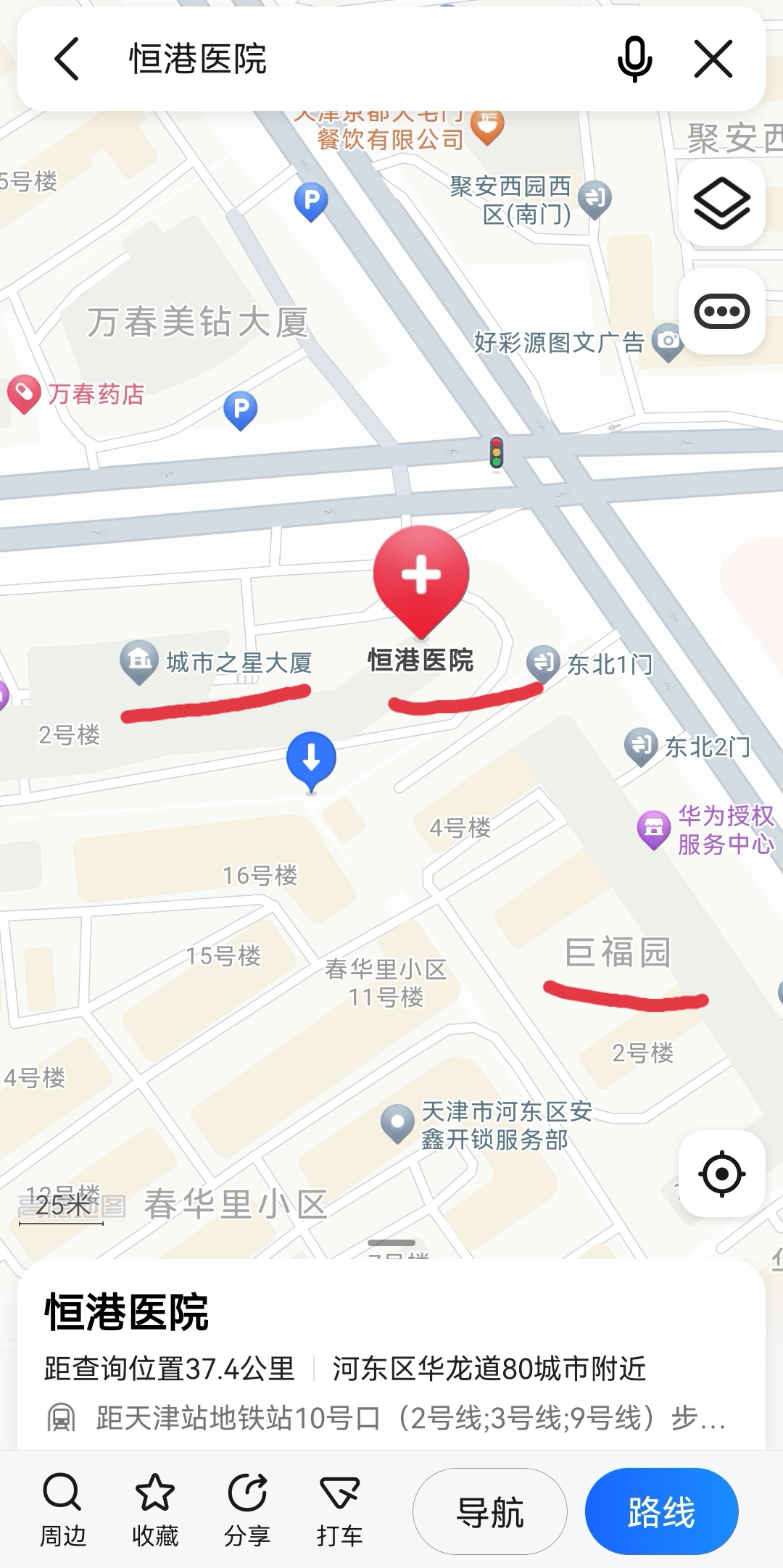Open route planning with 路线
The height and width of the screenshot is (1568, 783).
tap(662, 1511)
